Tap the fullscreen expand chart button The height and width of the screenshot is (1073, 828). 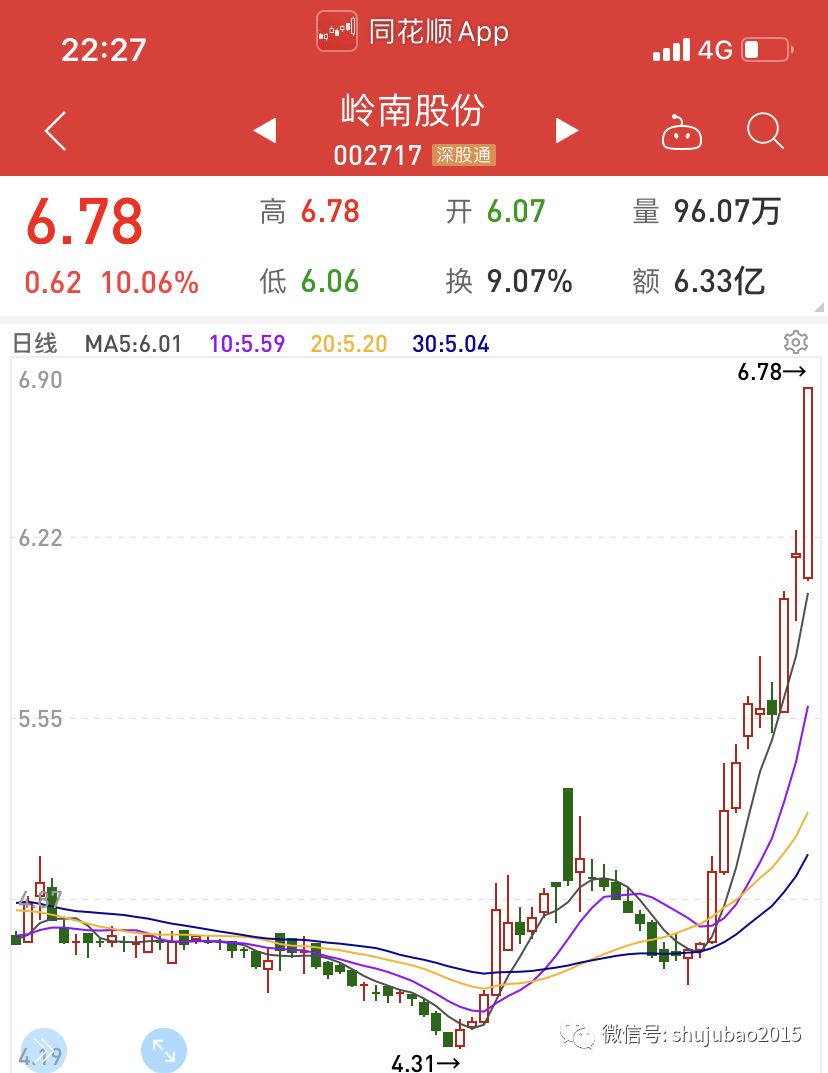pos(164,1050)
